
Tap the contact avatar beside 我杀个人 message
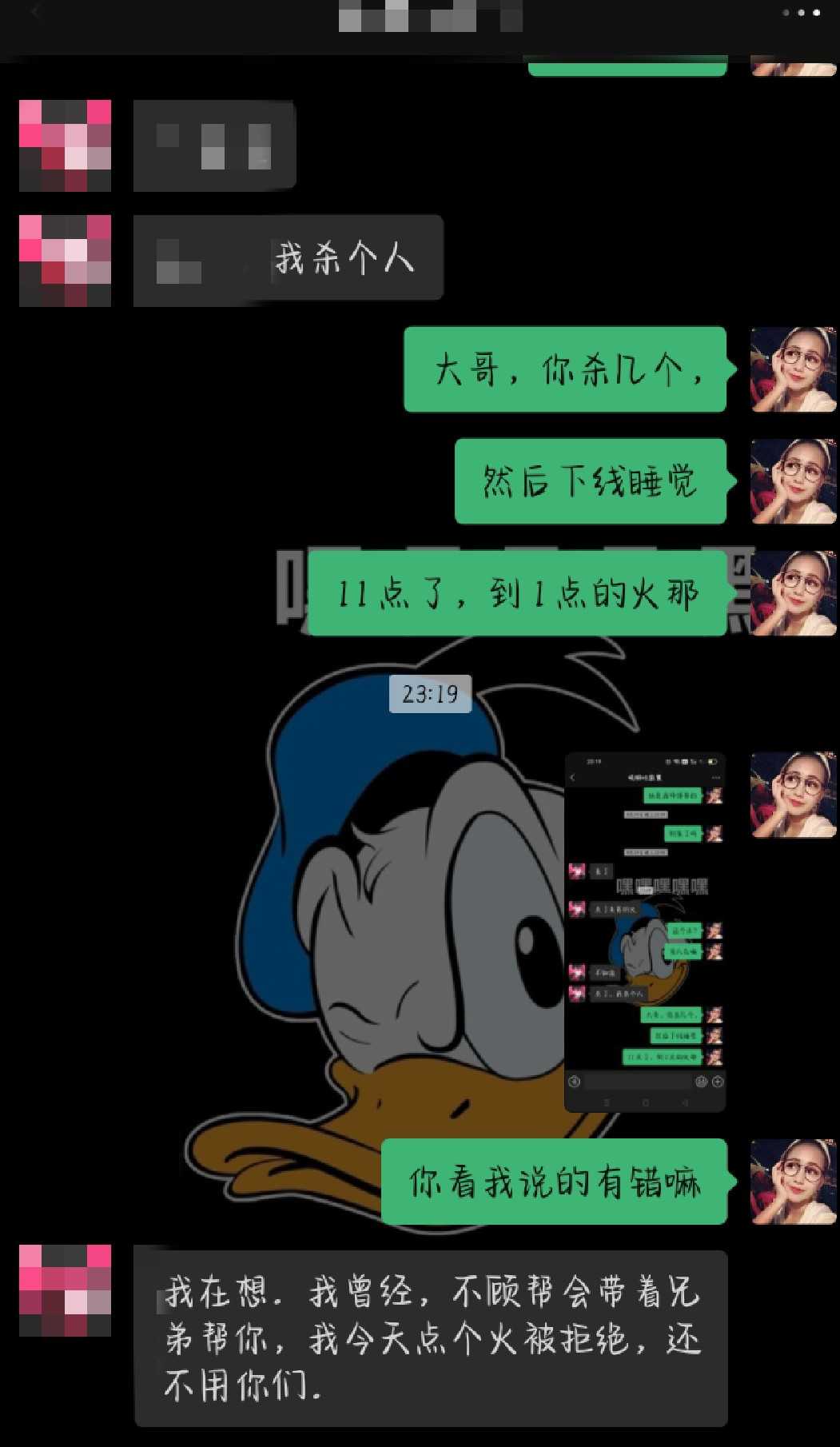tap(65, 260)
